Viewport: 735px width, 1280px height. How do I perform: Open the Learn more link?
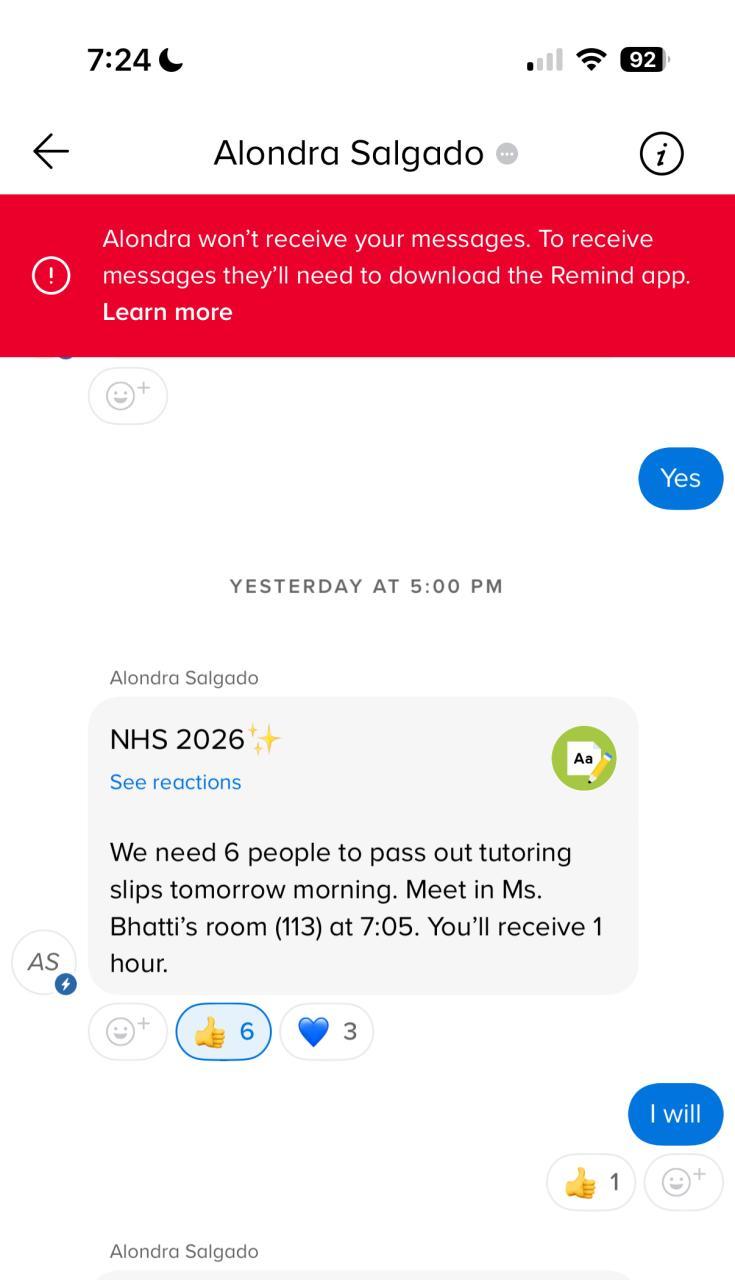tap(167, 312)
